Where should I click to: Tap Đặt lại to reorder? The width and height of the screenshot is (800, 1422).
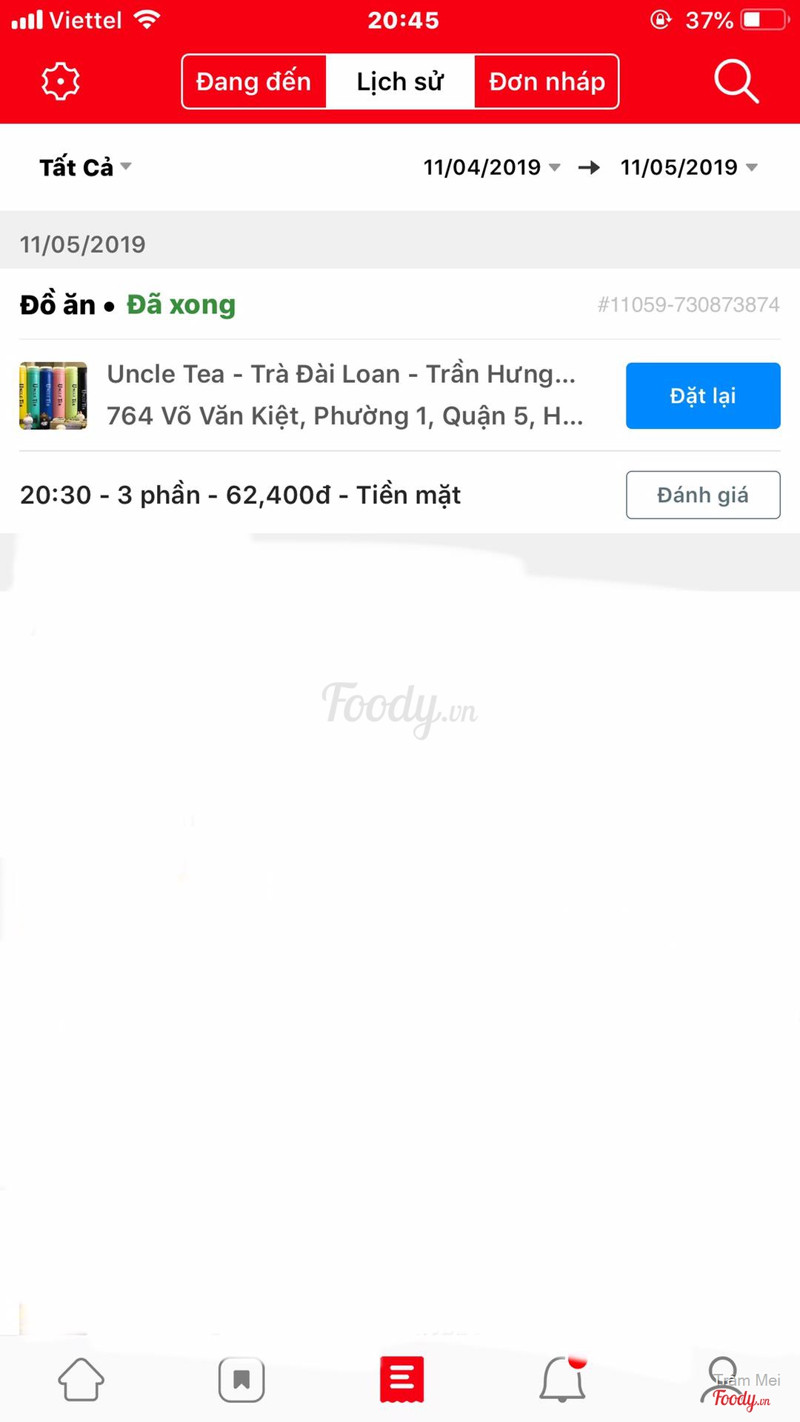(702, 396)
